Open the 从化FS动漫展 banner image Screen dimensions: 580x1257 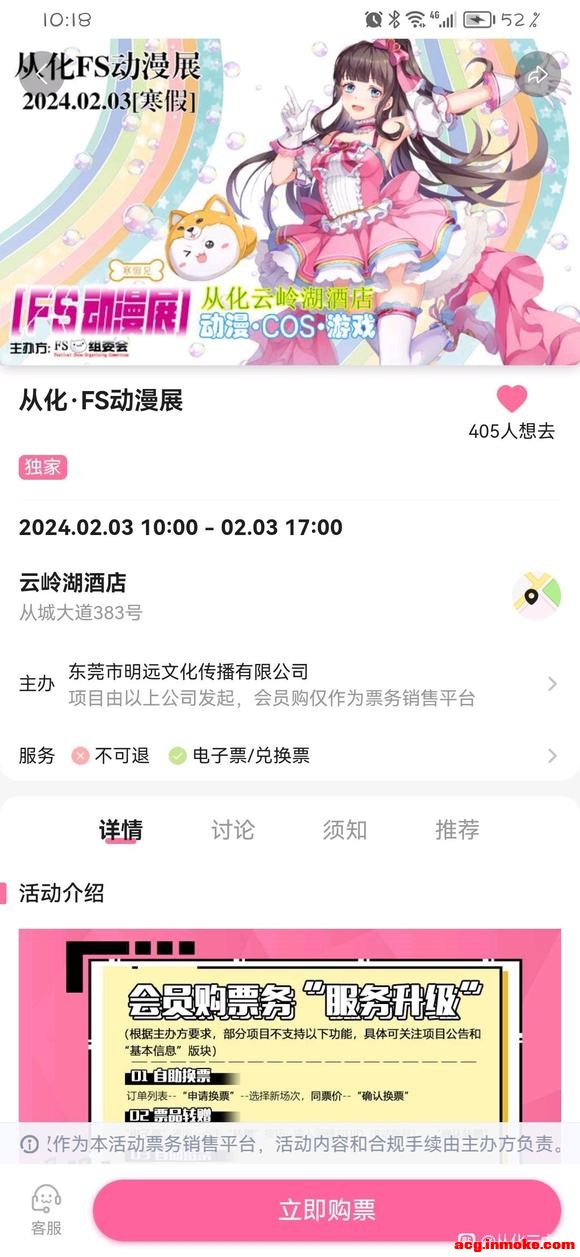click(x=290, y=202)
